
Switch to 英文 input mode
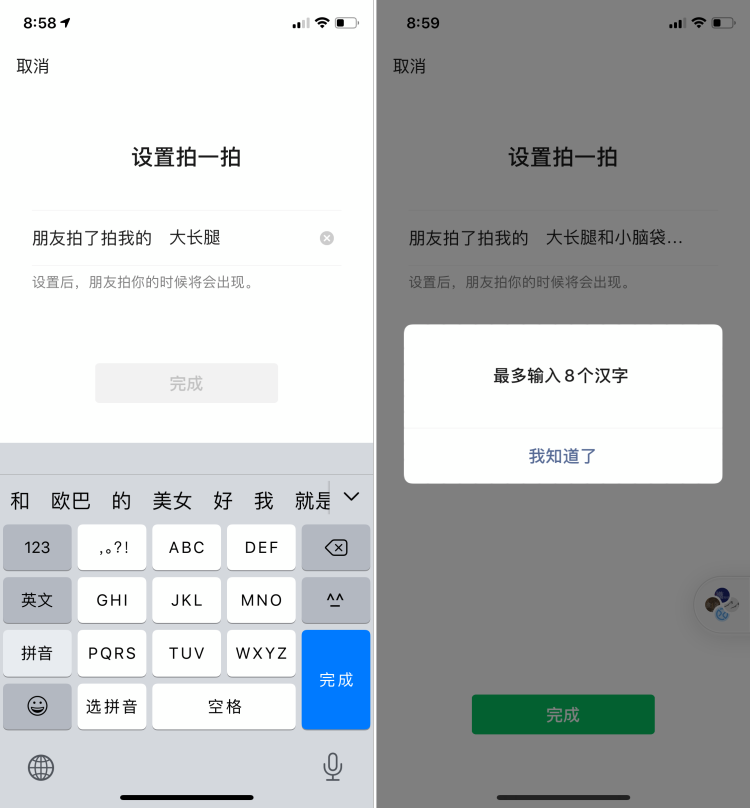tap(37, 600)
